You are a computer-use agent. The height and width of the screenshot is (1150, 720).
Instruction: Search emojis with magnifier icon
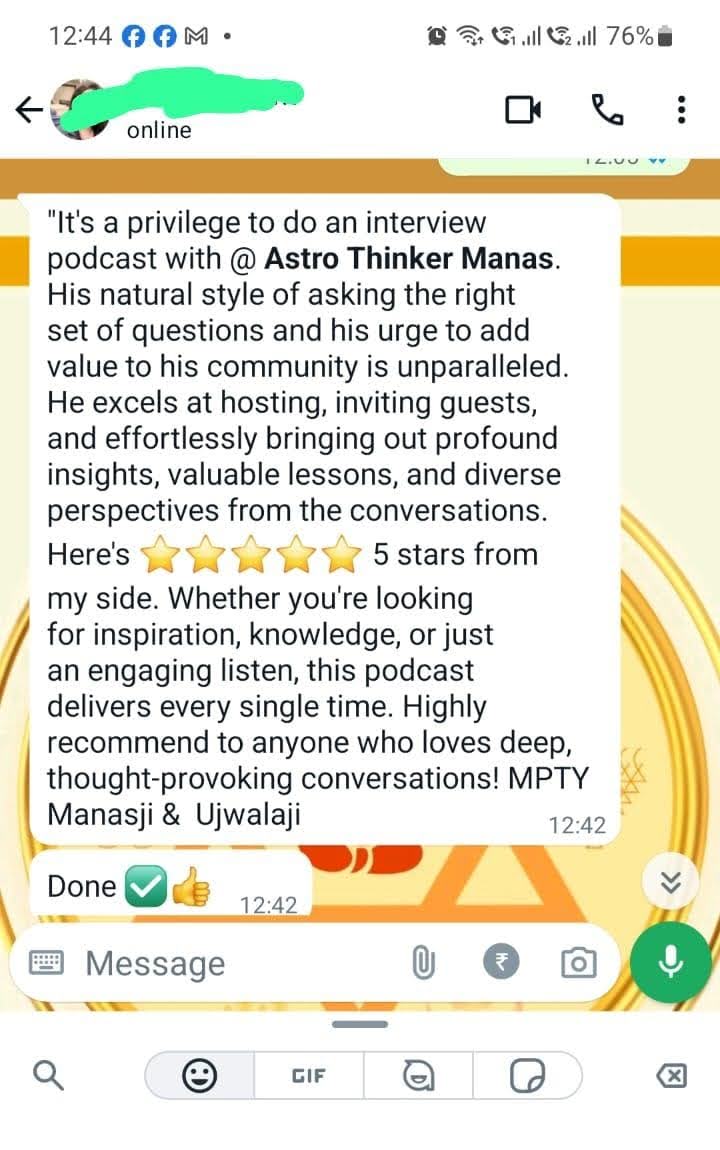(49, 1076)
